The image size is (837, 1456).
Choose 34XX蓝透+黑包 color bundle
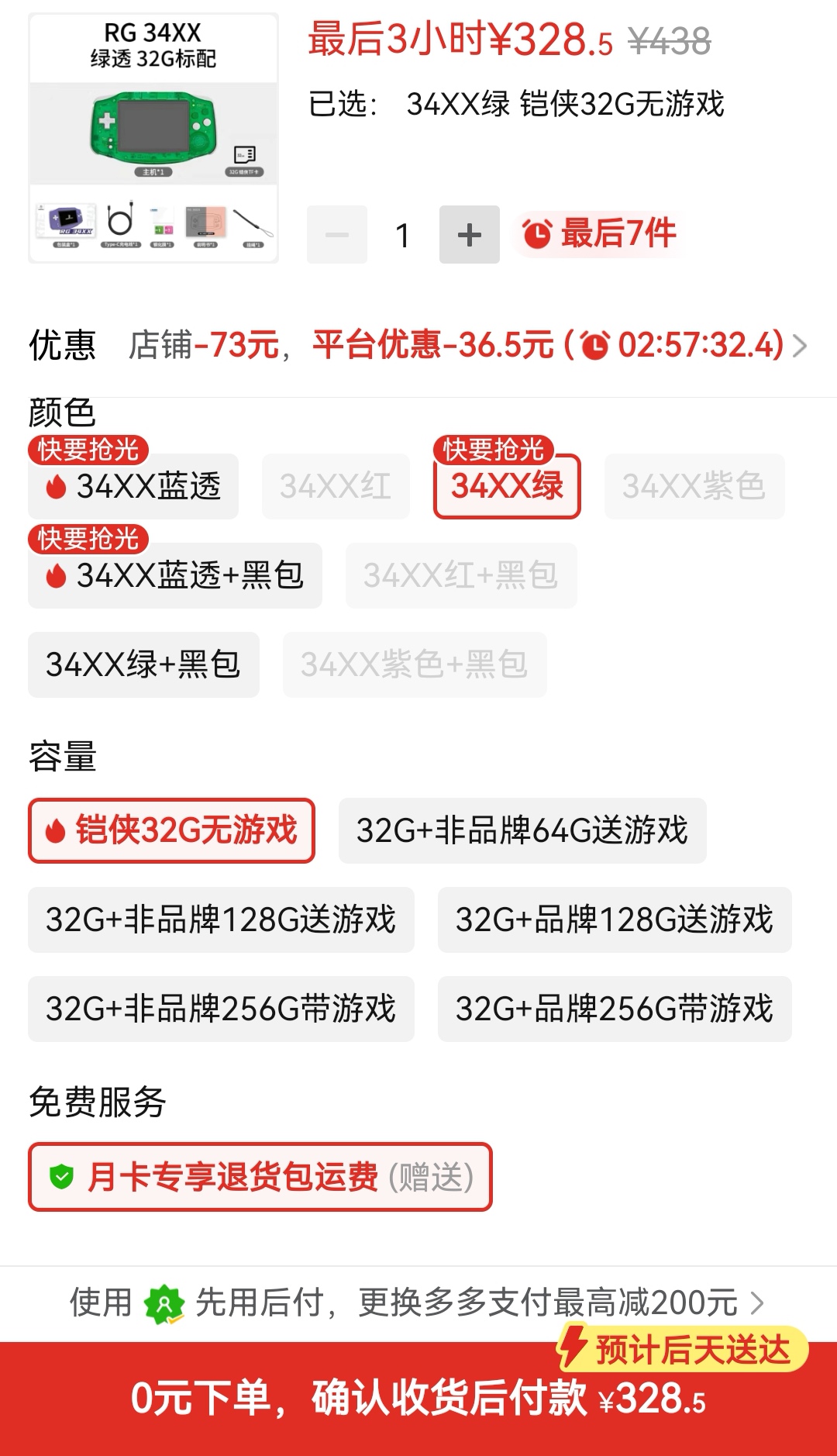(x=175, y=575)
